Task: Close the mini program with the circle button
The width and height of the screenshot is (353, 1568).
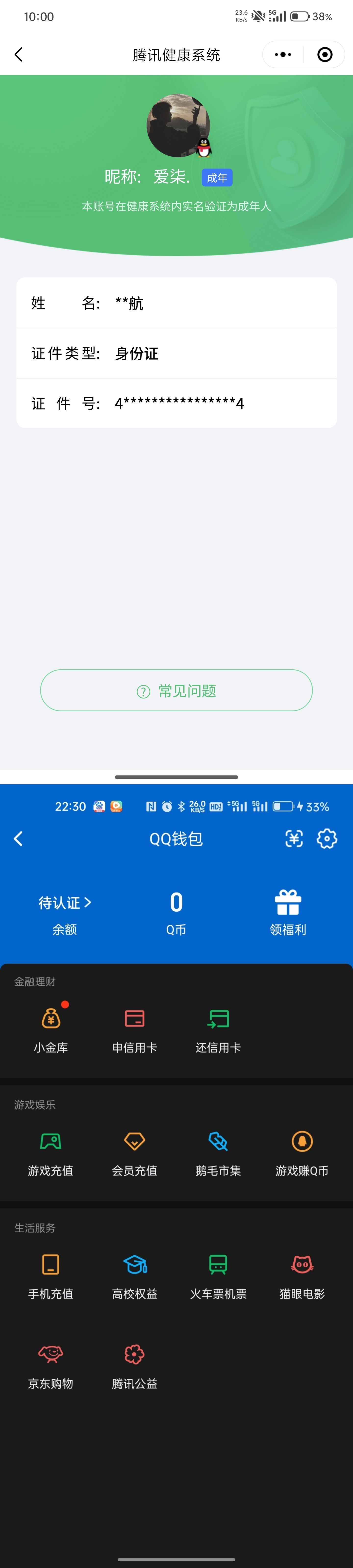Action: tap(325, 55)
